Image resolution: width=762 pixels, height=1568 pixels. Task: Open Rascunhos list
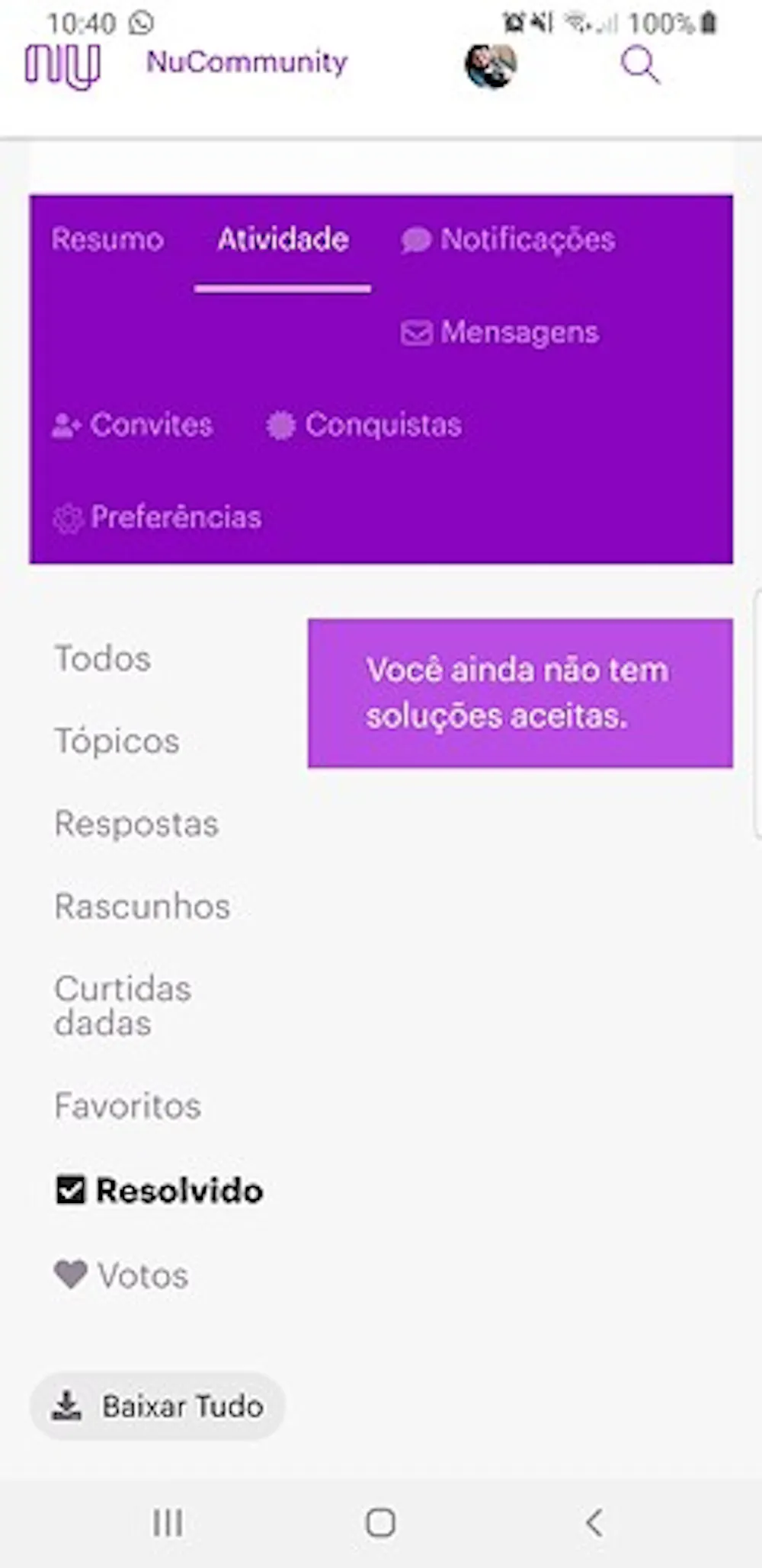pos(142,907)
